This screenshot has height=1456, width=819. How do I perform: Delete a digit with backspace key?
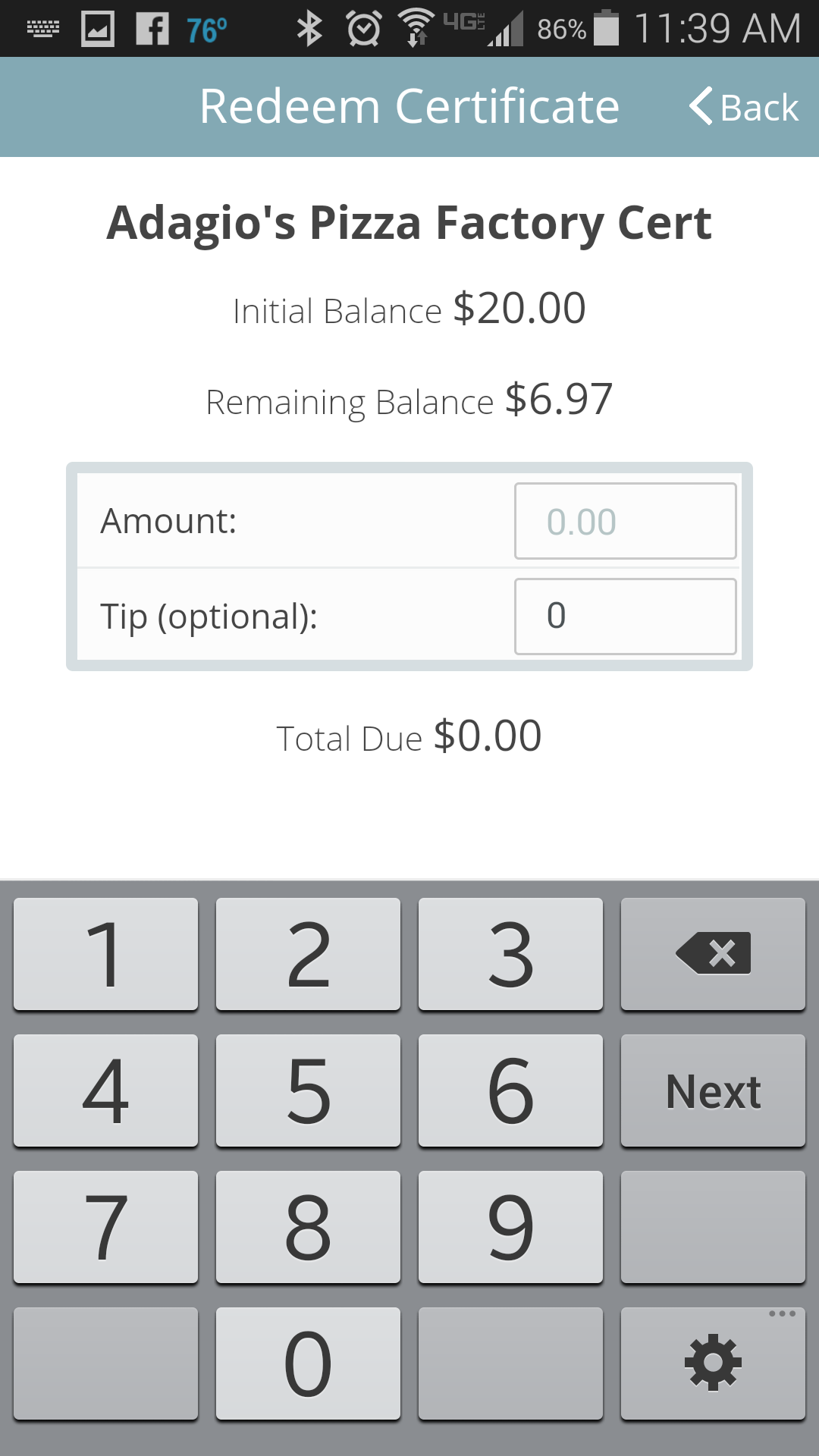tap(713, 954)
